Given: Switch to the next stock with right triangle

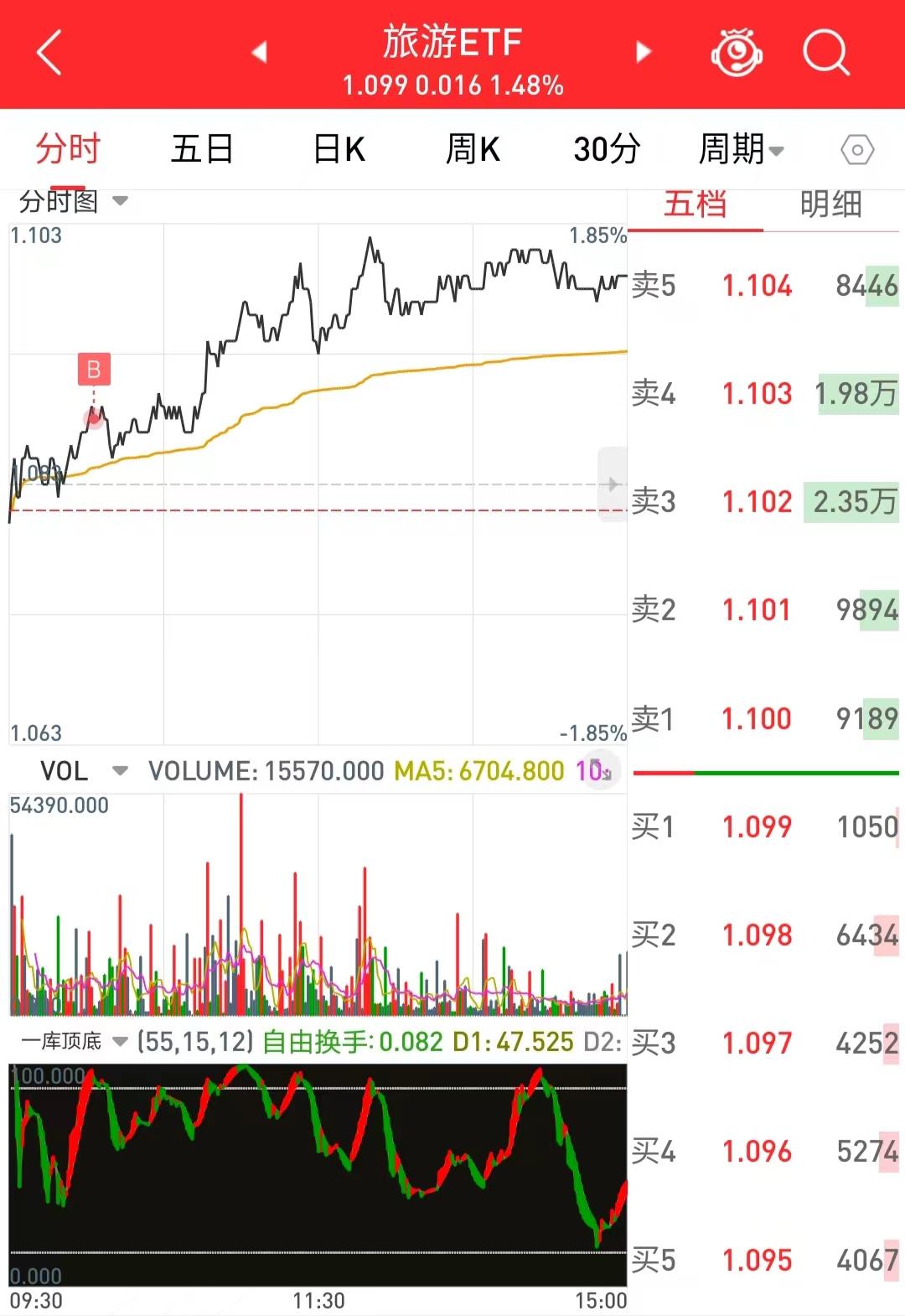Looking at the screenshot, I should click(x=644, y=52).
